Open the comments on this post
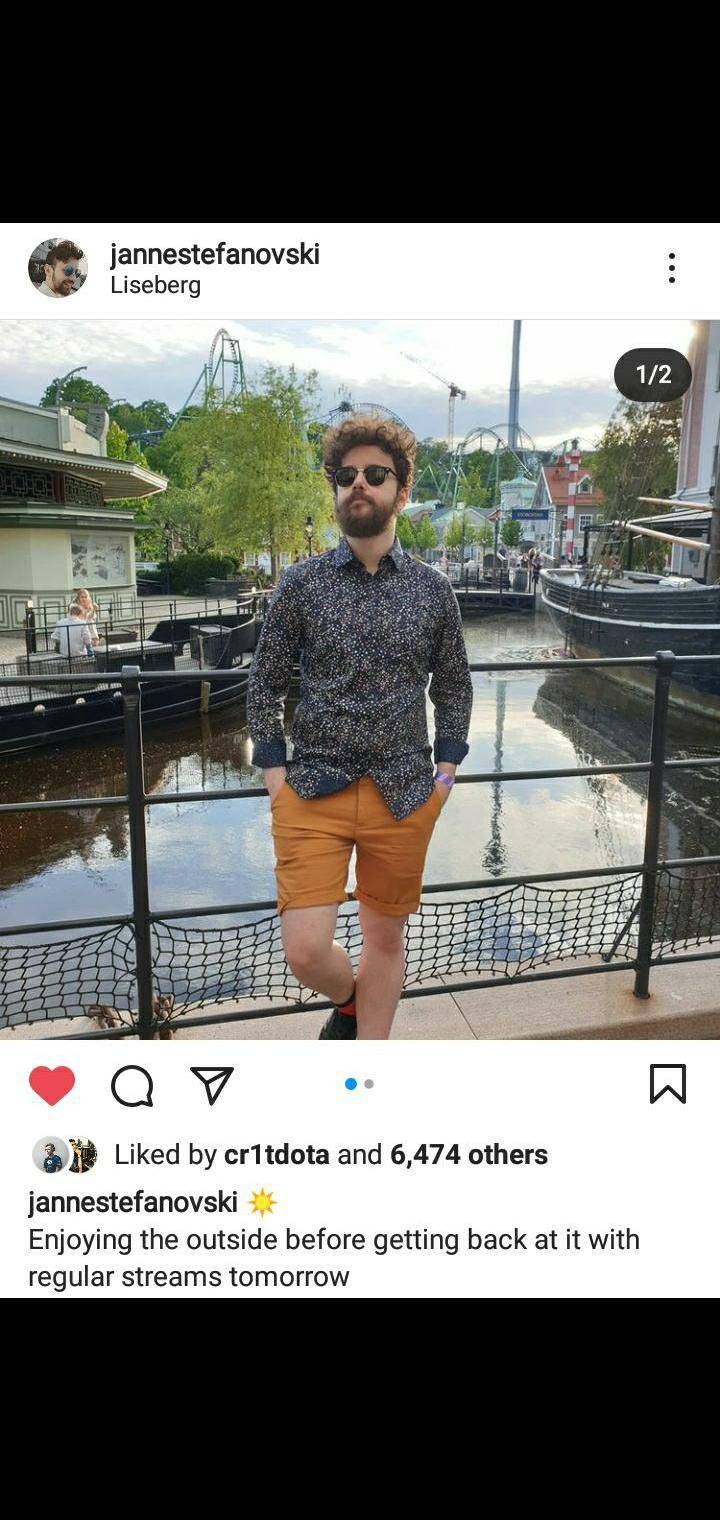 (x=132, y=1085)
